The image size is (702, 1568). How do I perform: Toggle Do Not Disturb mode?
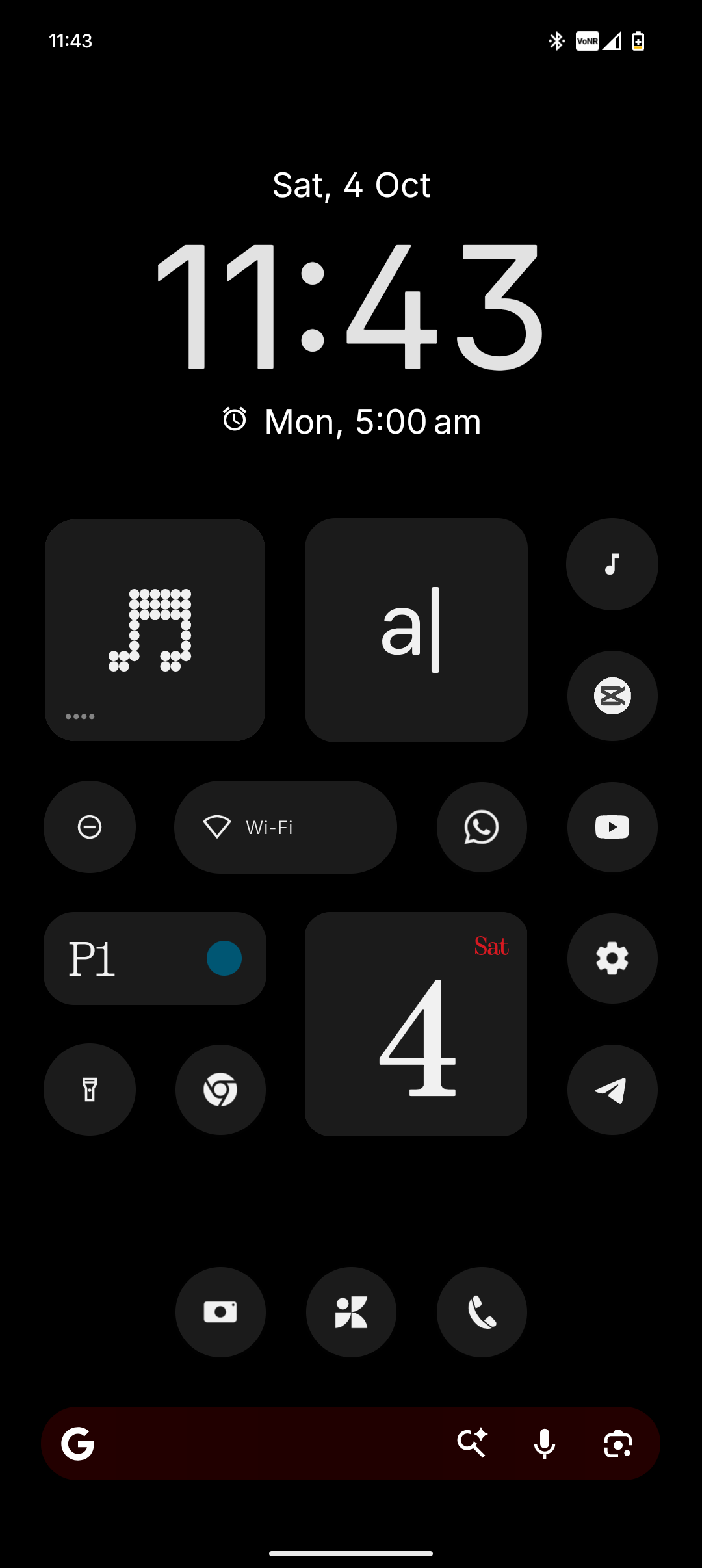pos(90,827)
